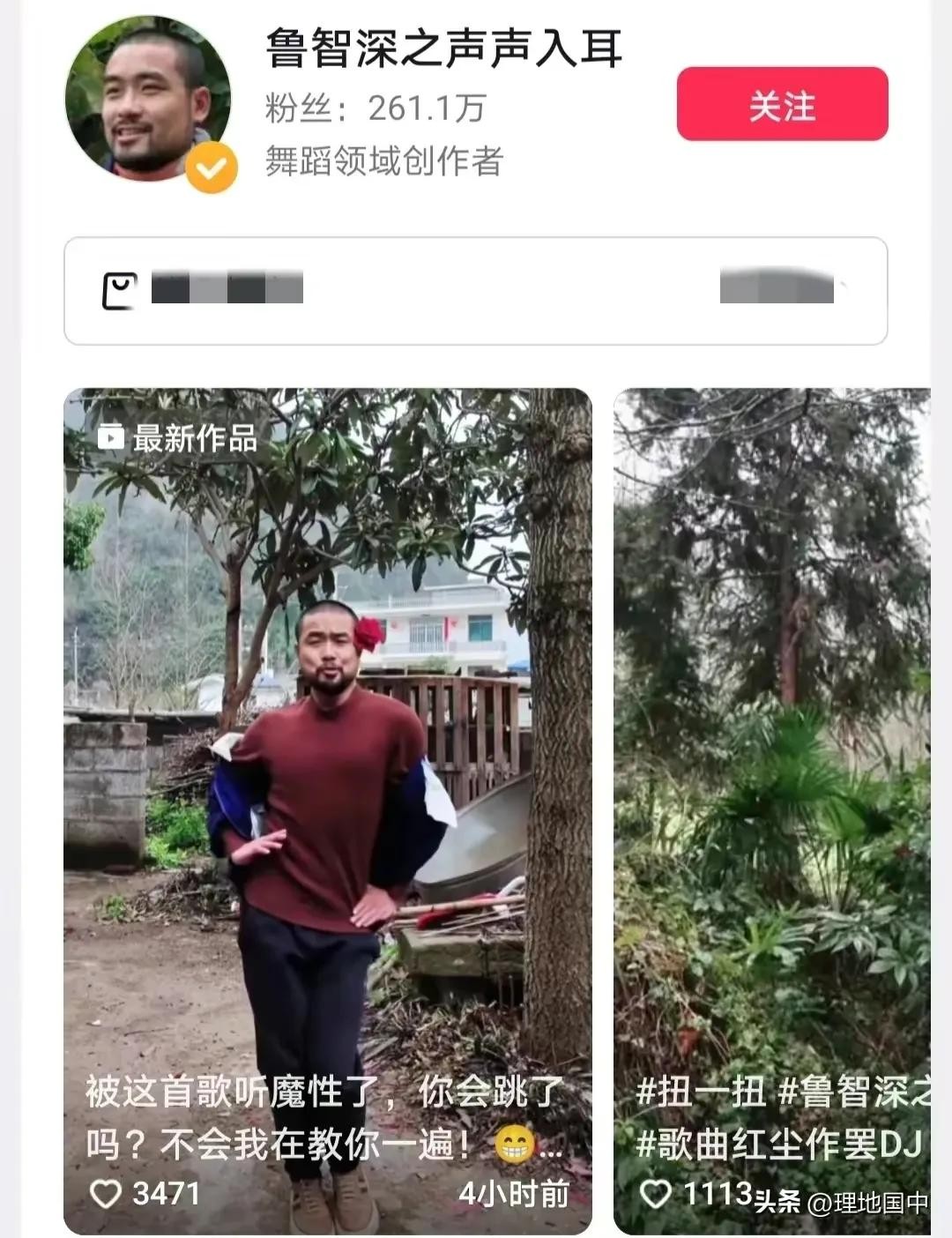The height and width of the screenshot is (1238, 952).
Task: Open the video tagged #歌曲红尘作罢DJ
Action: (771, 794)
